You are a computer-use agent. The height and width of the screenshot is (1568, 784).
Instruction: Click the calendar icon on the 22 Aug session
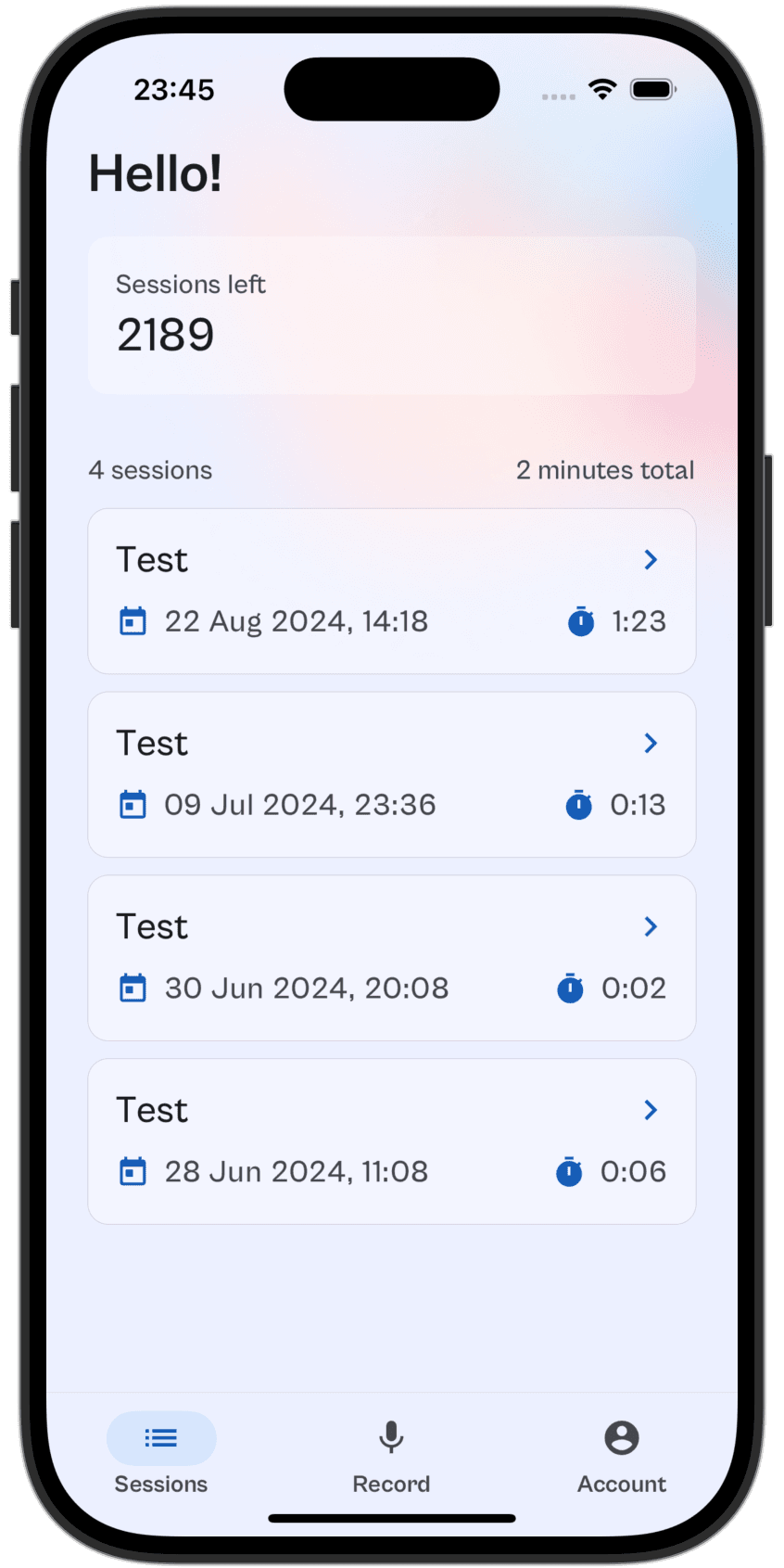pyautogui.click(x=133, y=620)
